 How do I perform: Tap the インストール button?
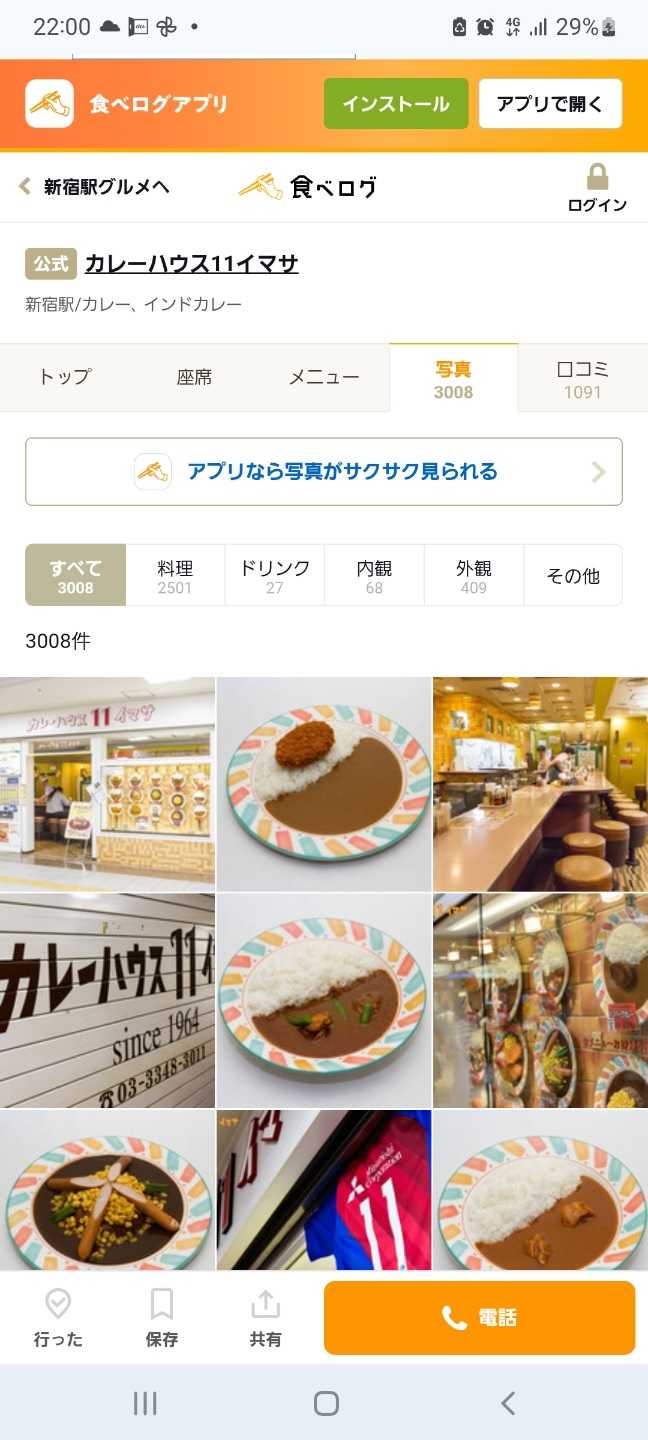click(396, 104)
